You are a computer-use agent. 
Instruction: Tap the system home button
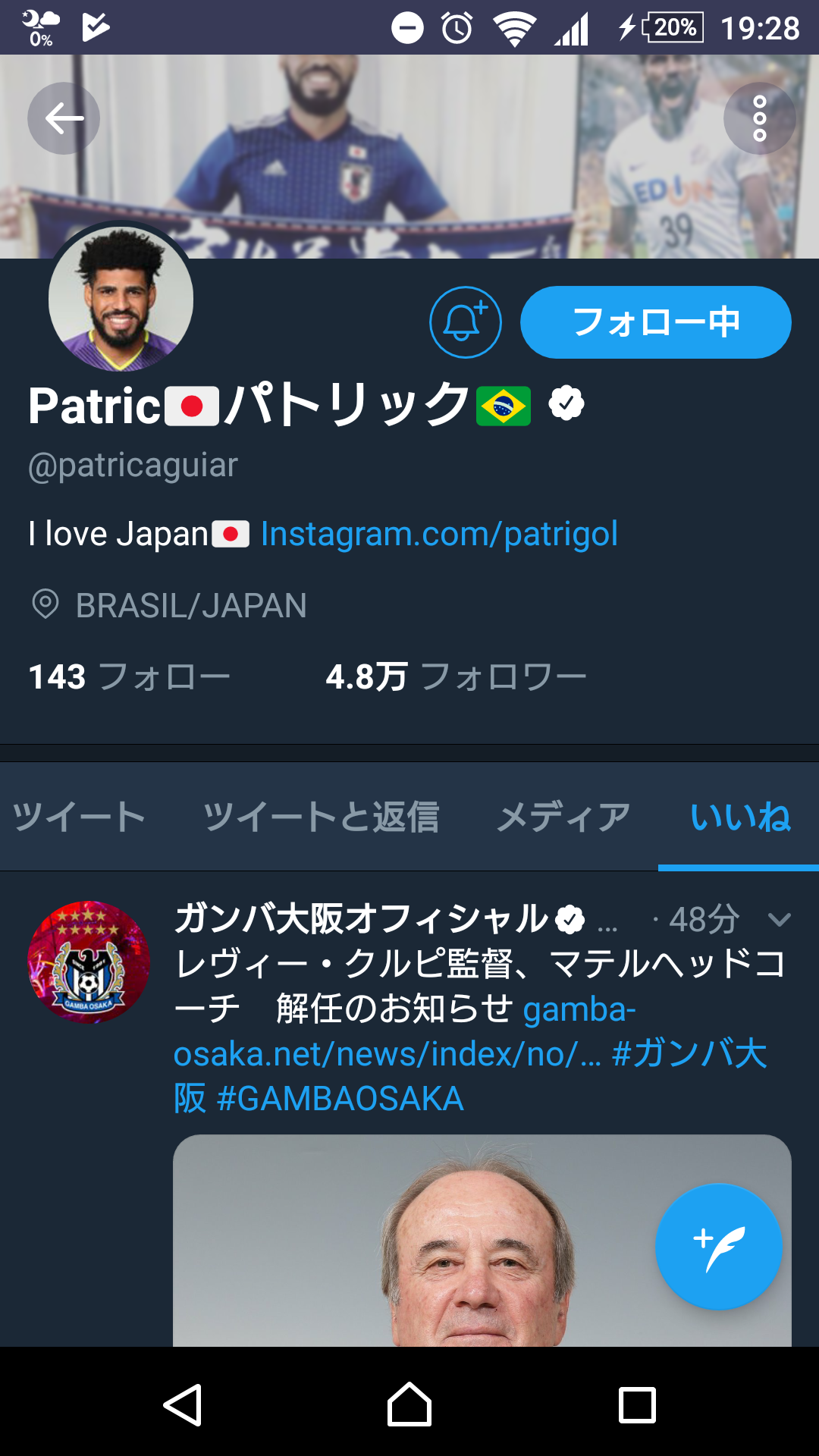coord(409,1404)
